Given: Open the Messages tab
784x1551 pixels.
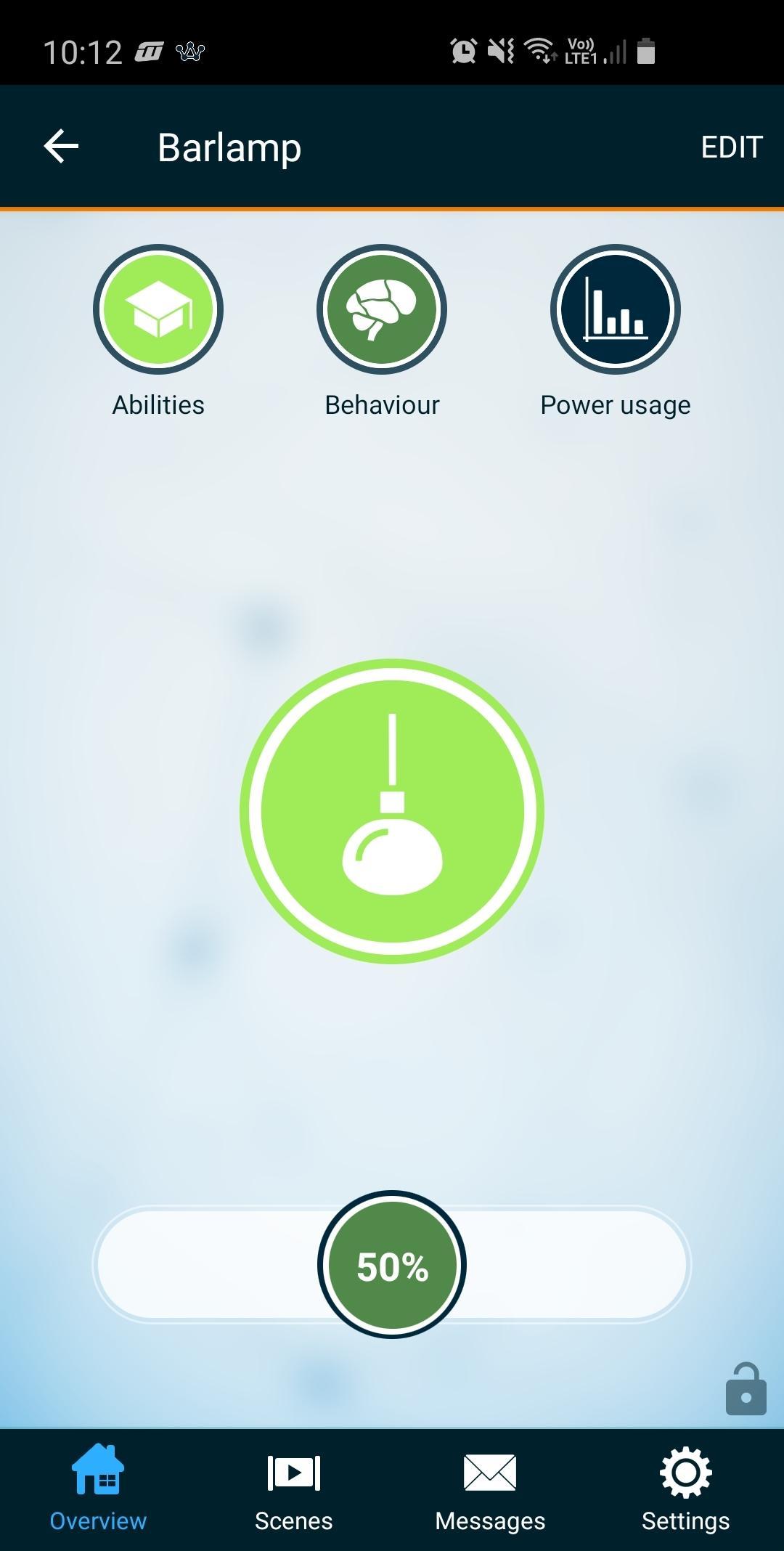Looking at the screenshot, I should click(490, 1489).
